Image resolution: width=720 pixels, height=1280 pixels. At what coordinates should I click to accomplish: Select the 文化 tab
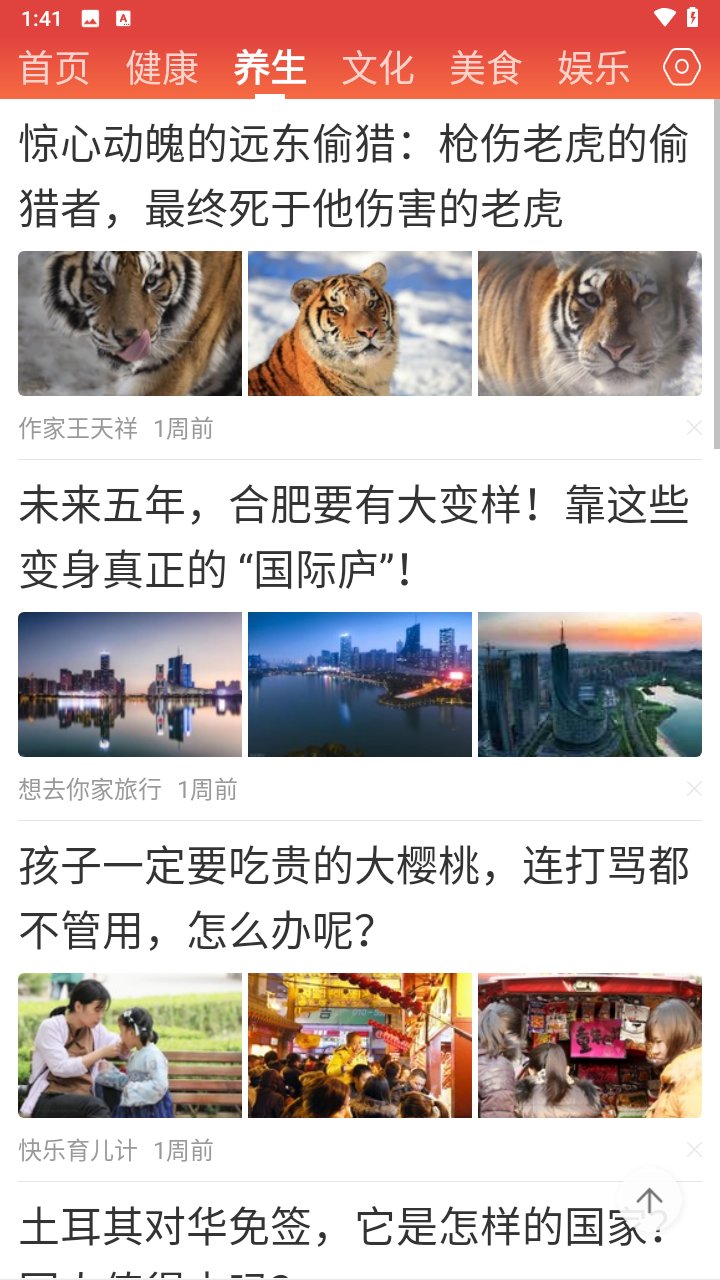point(378,68)
